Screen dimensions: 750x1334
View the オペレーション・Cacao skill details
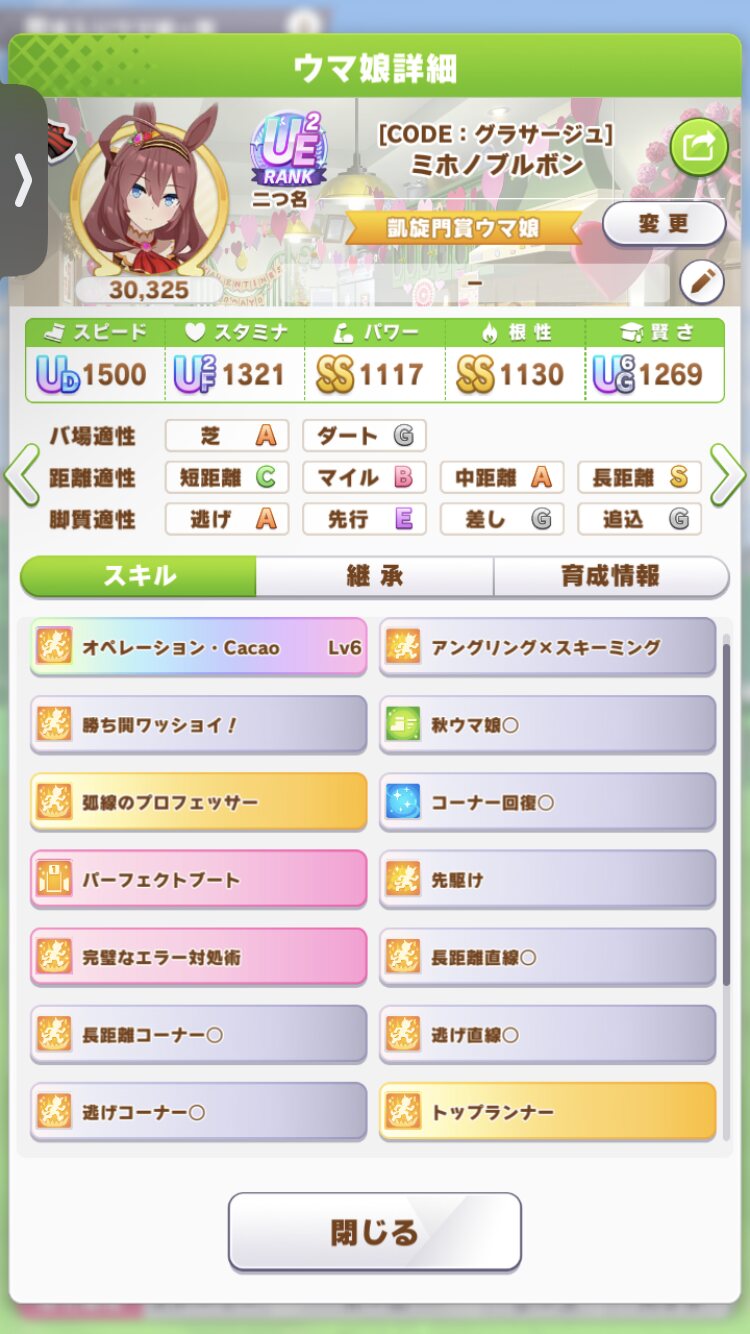tap(198, 647)
